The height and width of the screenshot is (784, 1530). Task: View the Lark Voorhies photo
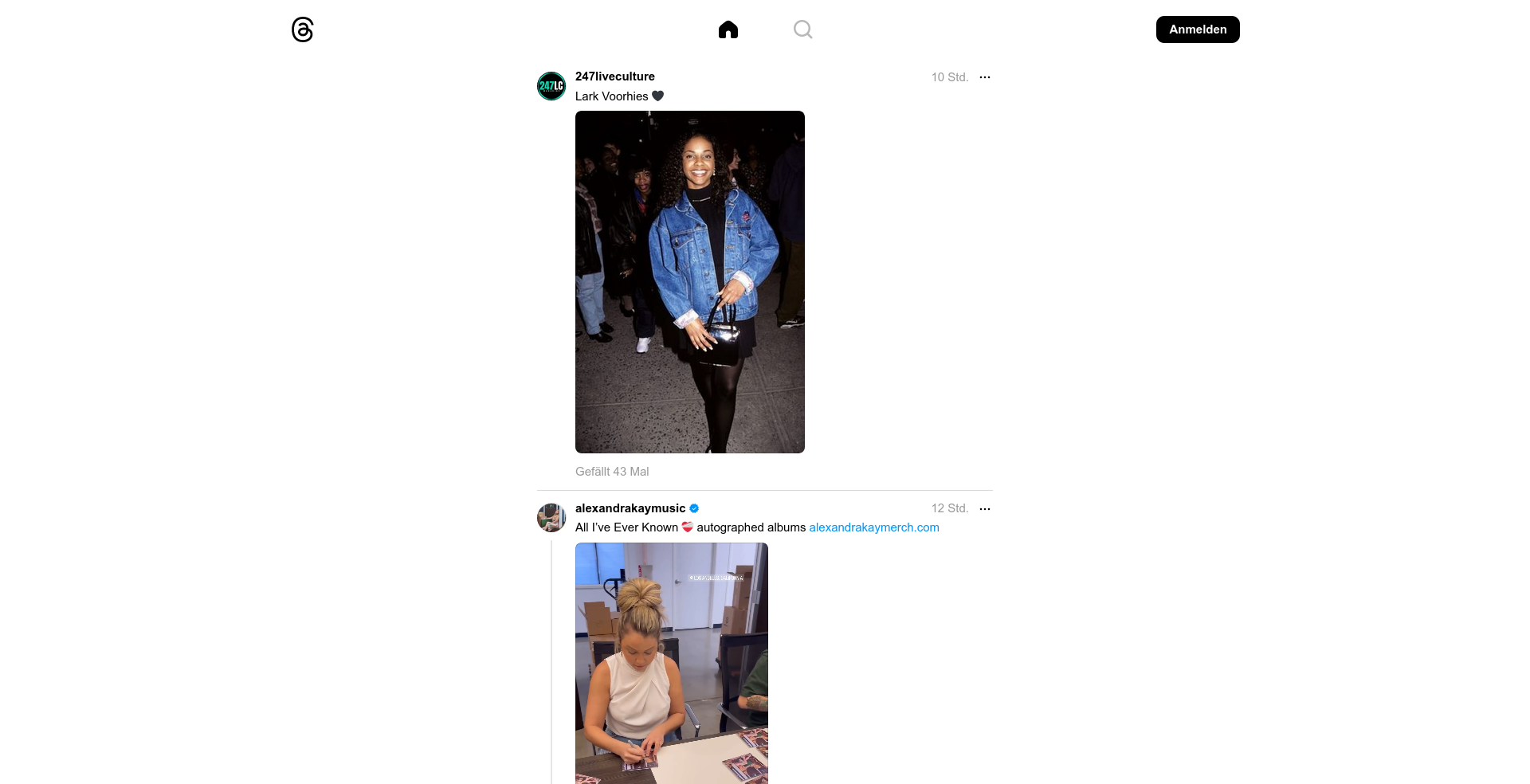(x=689, y=282)
